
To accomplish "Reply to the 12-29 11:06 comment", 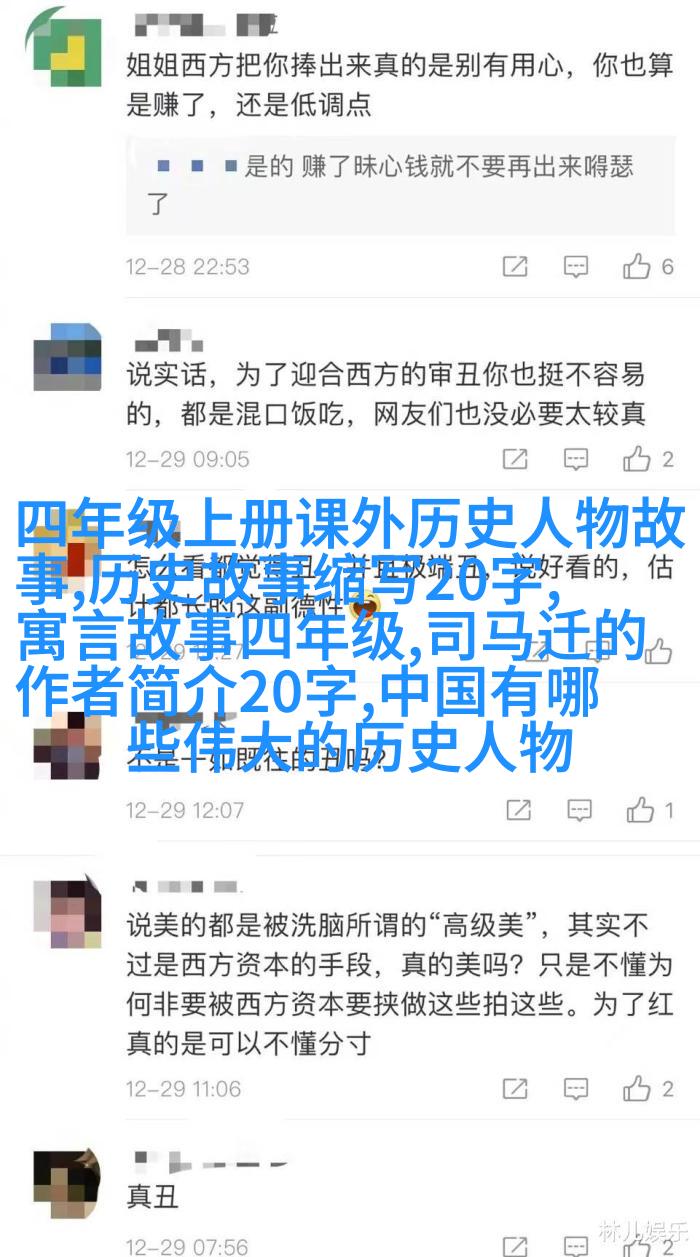I will click(576, 1088).
